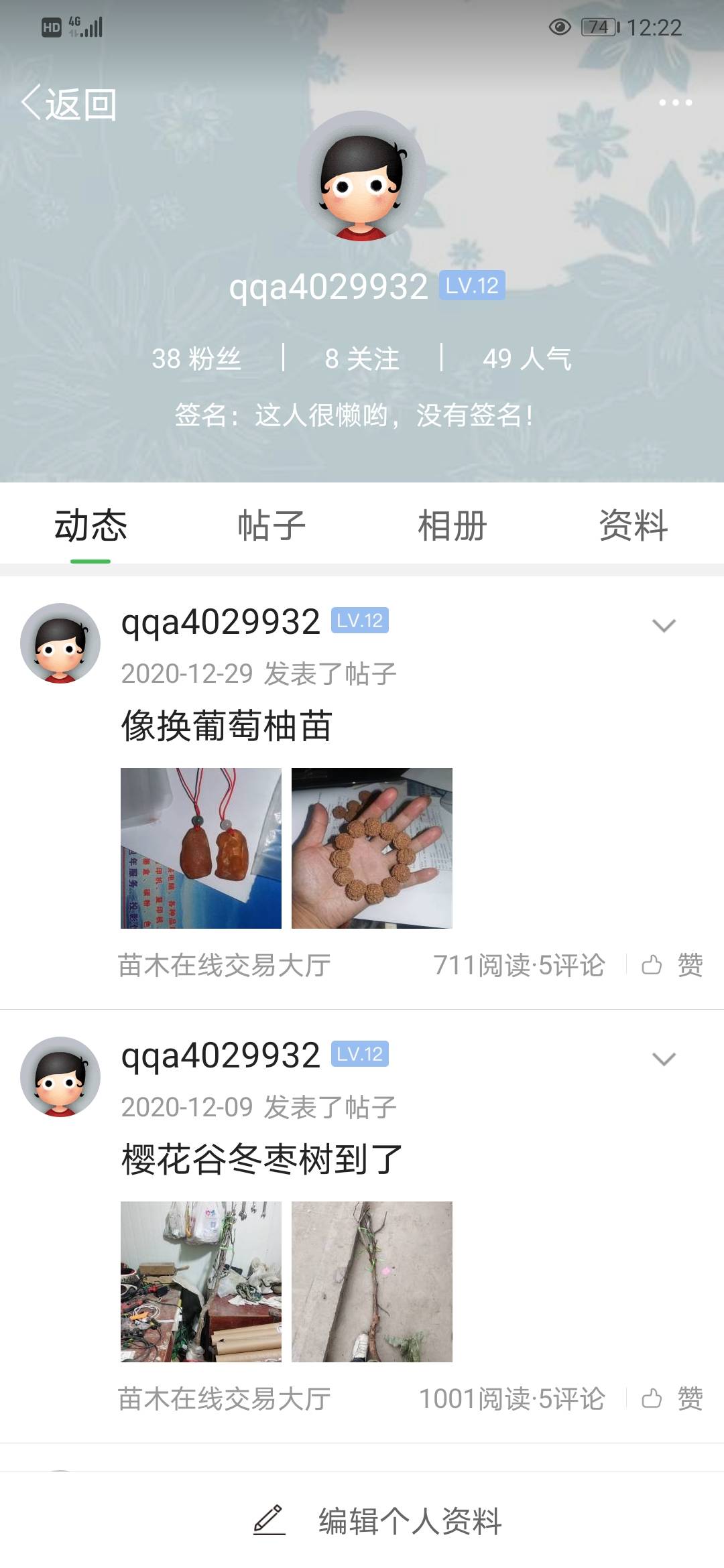Select the 动态 tab

90,525
